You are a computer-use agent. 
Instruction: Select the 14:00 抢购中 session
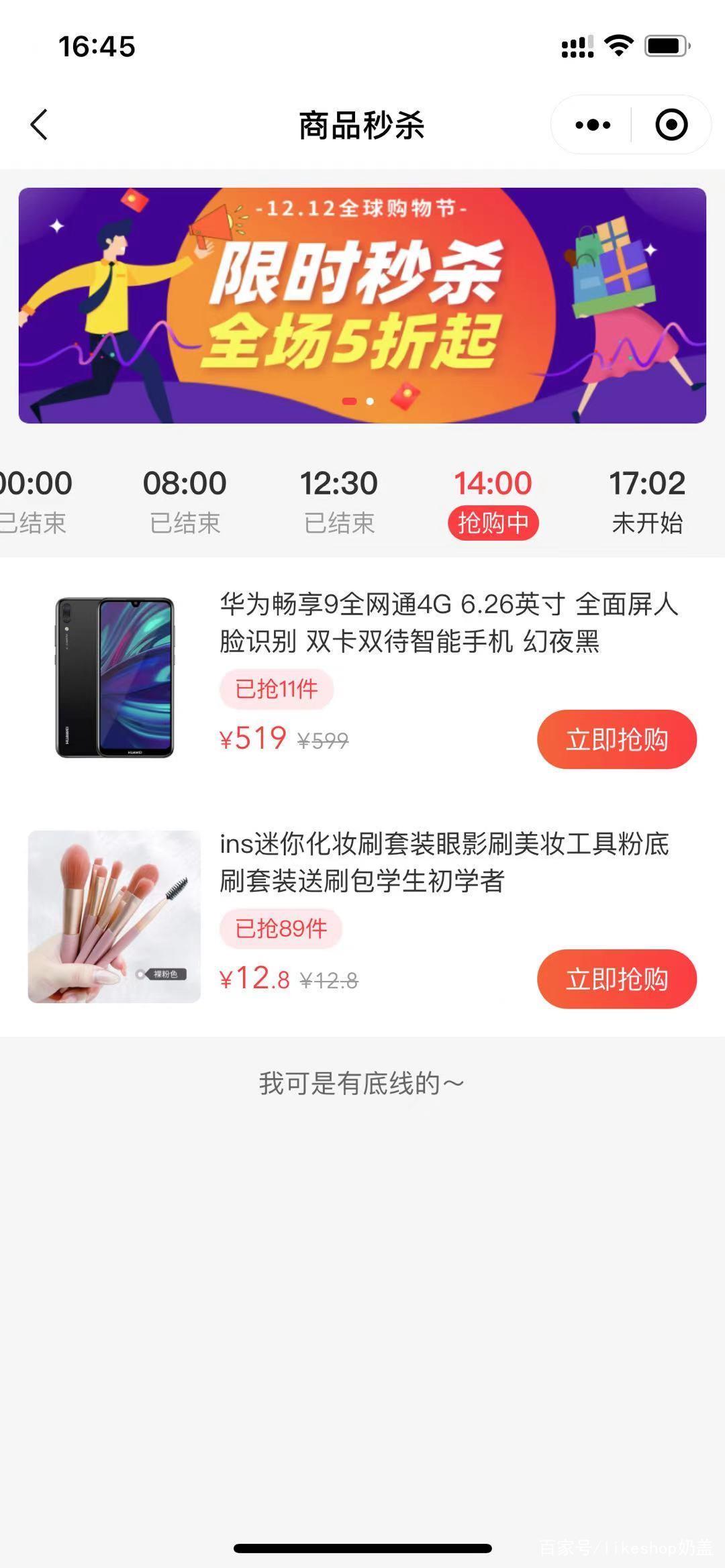click(493, 501)
